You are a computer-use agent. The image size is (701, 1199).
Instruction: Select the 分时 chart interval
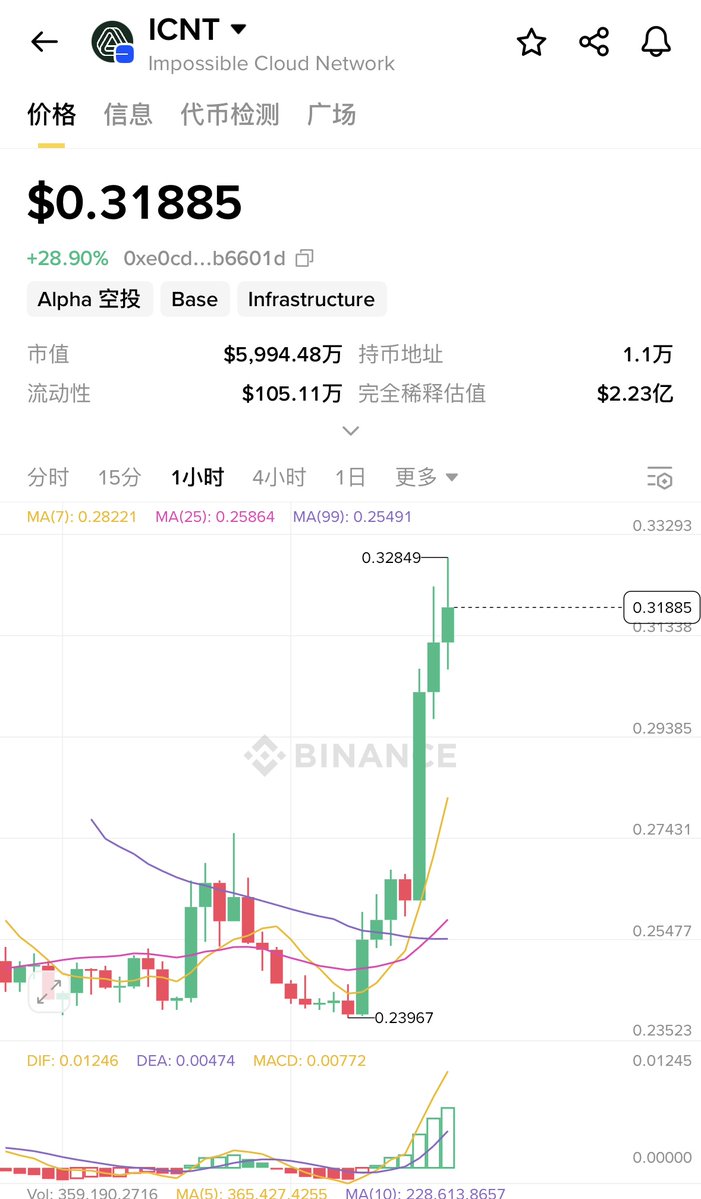[47, 477]
